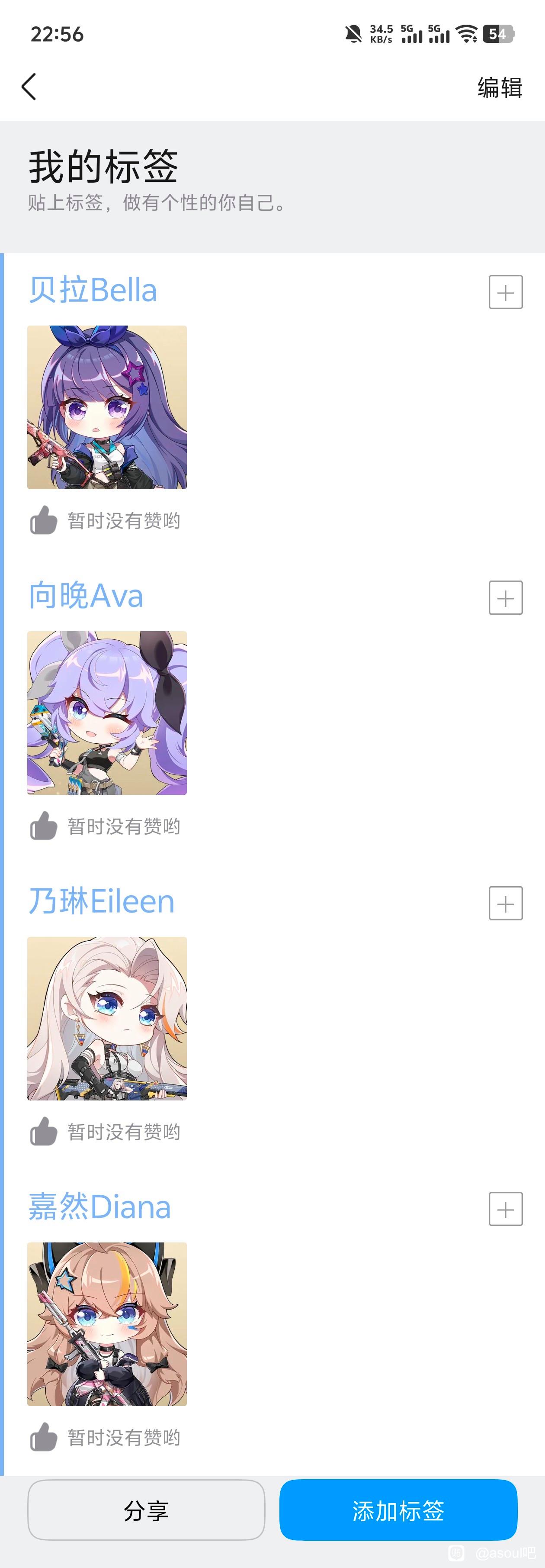The image size is (545, 1568).
Task: Like the 贝拉Bella tag
Action: 43,520
